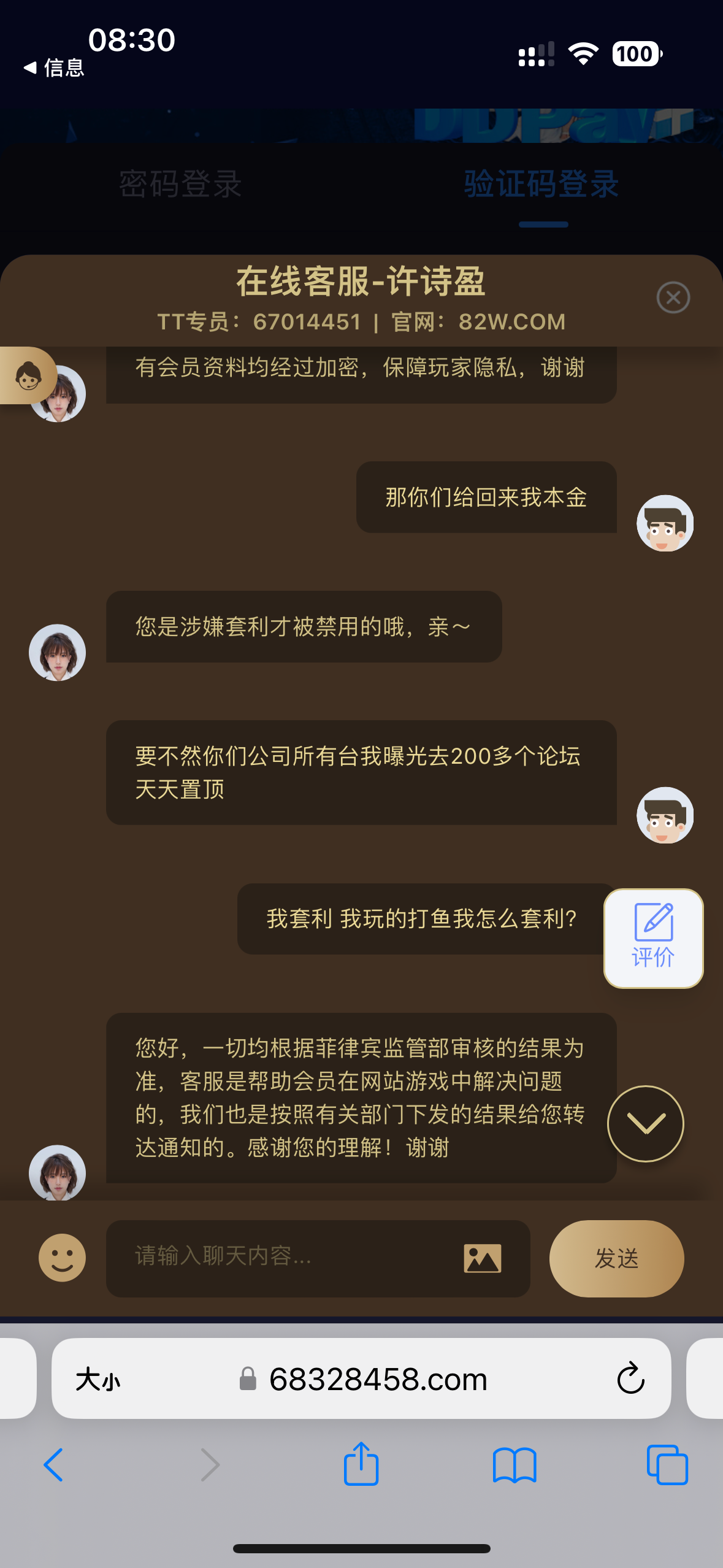
Task: Return to the 信息 app
Action: click(54, 67)
